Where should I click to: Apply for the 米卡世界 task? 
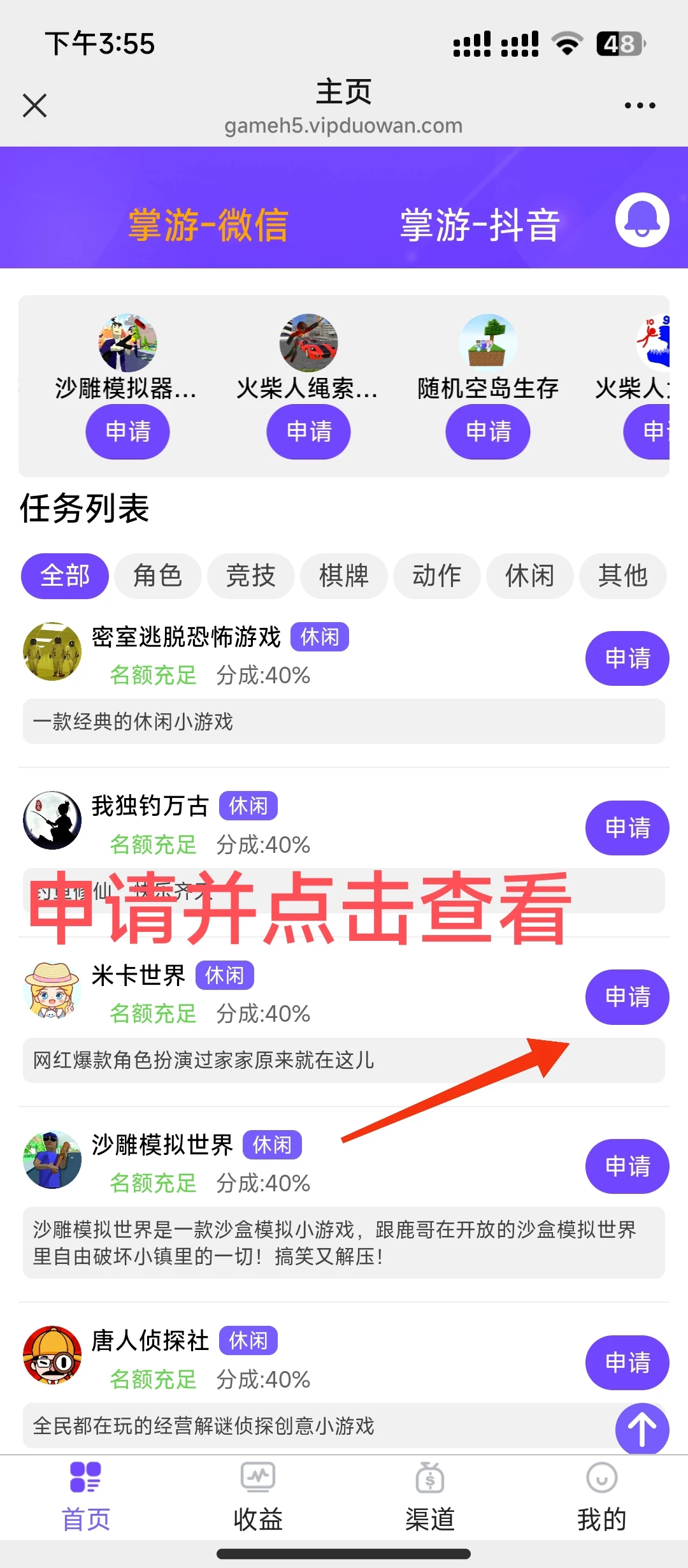(627, 997)
